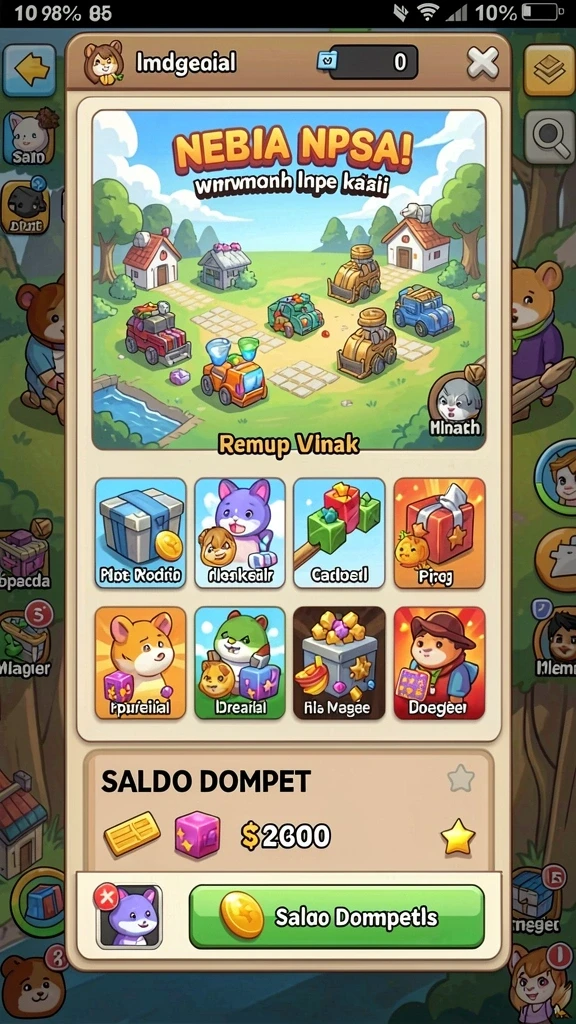Open the Cadbell gift blocks tile

point(339,533)
